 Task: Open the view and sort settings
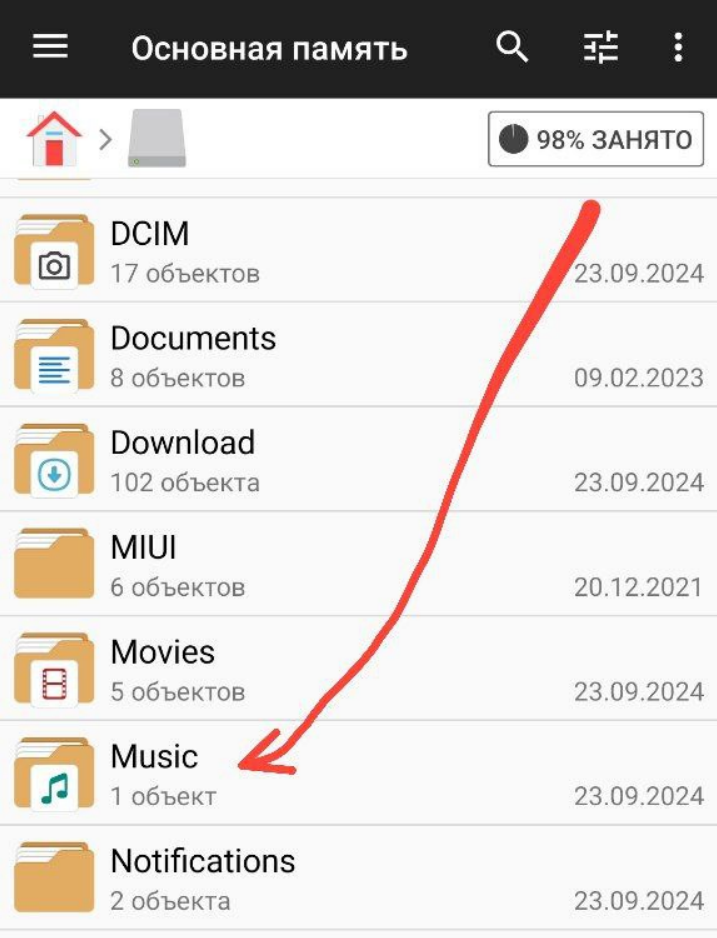click(x=601, y=47)
